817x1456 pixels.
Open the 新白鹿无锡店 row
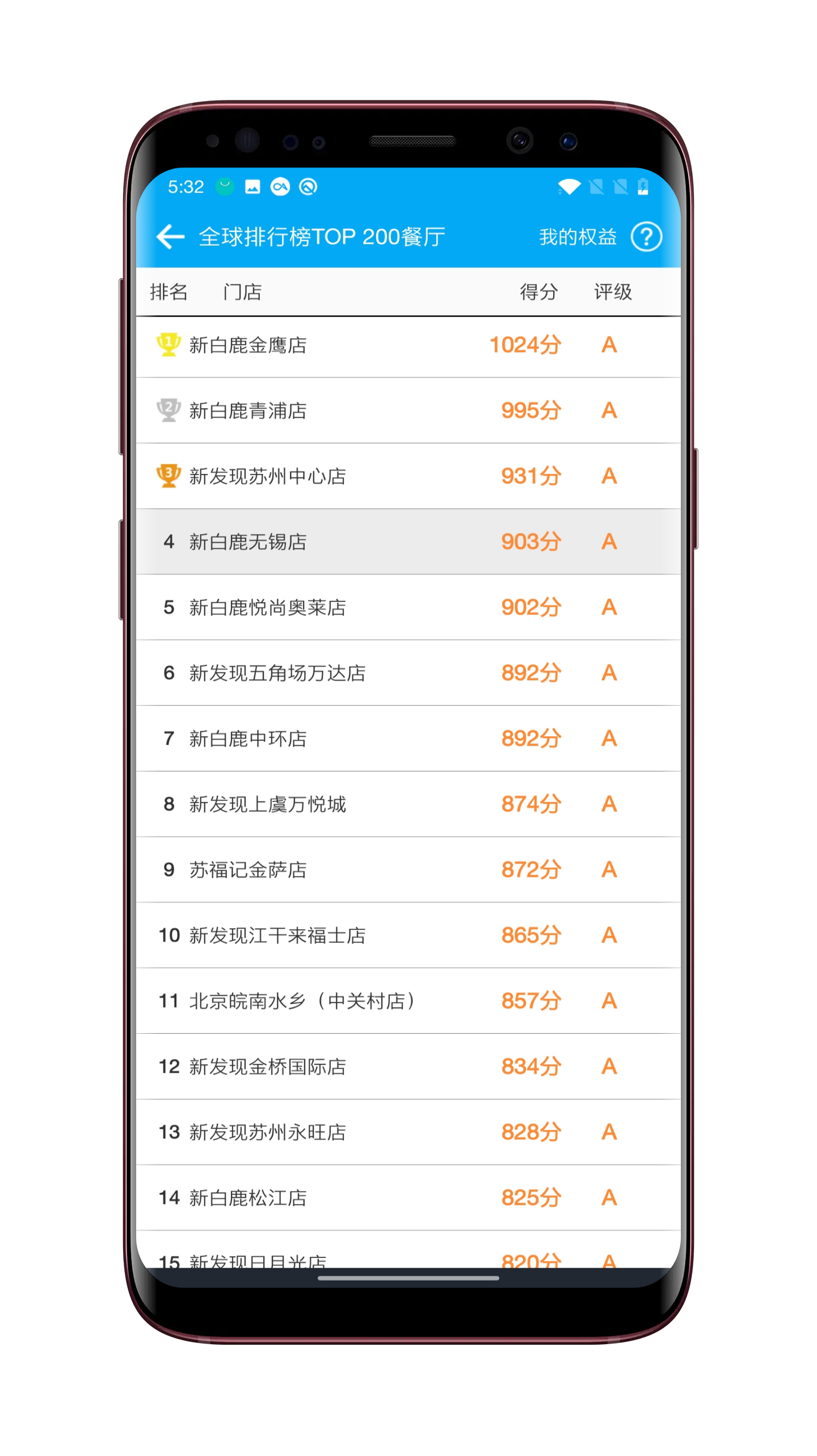[407, 542]
